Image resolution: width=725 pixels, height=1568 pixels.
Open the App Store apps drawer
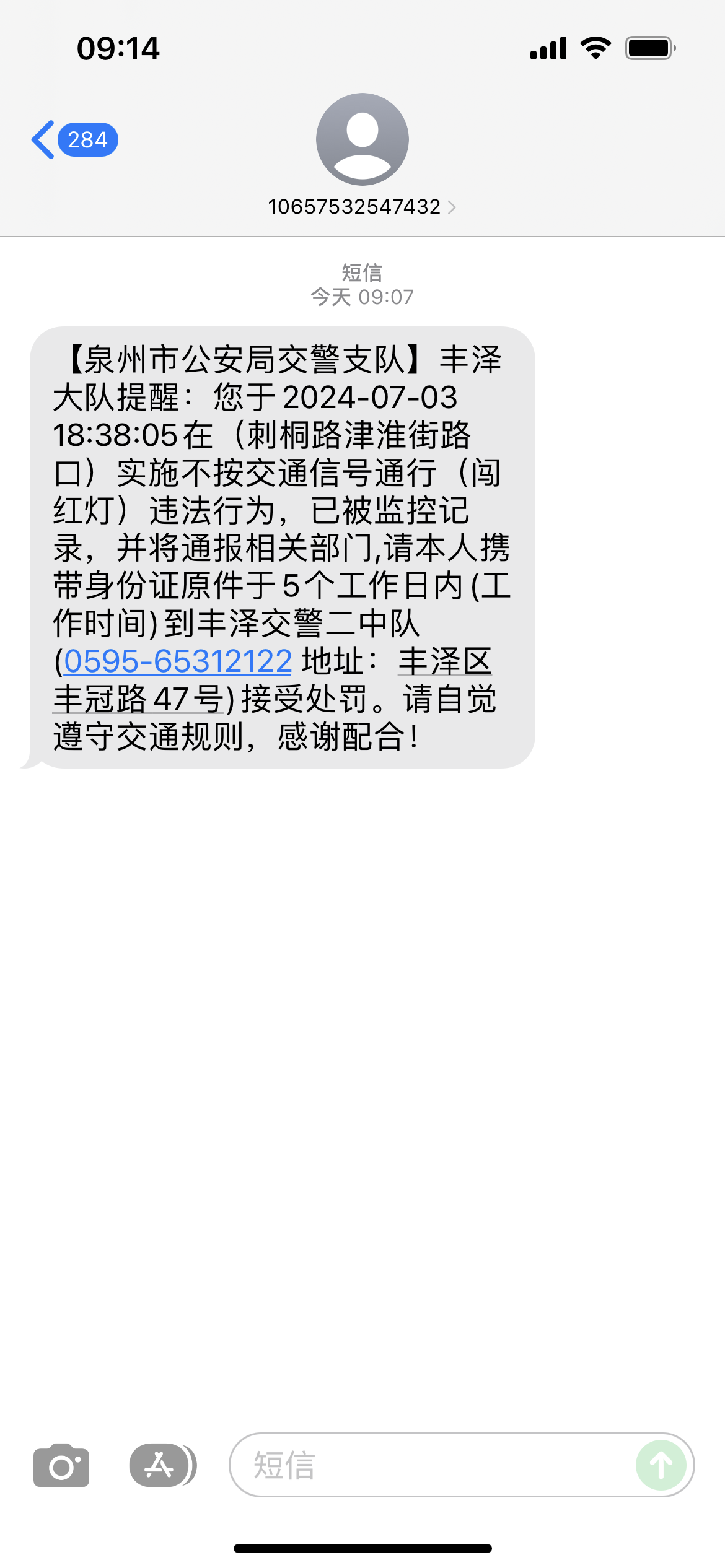160,1465
